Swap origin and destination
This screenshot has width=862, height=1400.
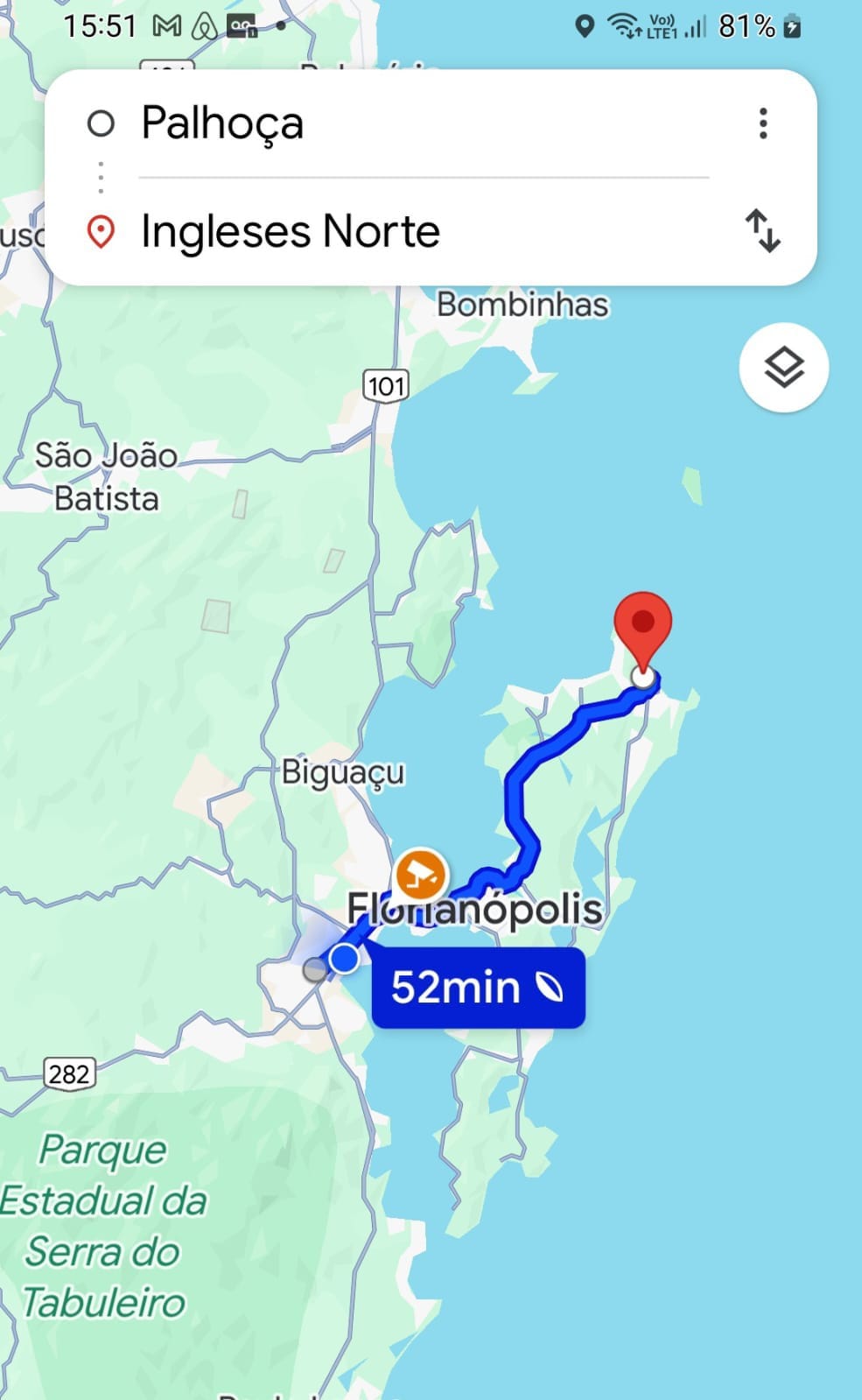point(763,231)
